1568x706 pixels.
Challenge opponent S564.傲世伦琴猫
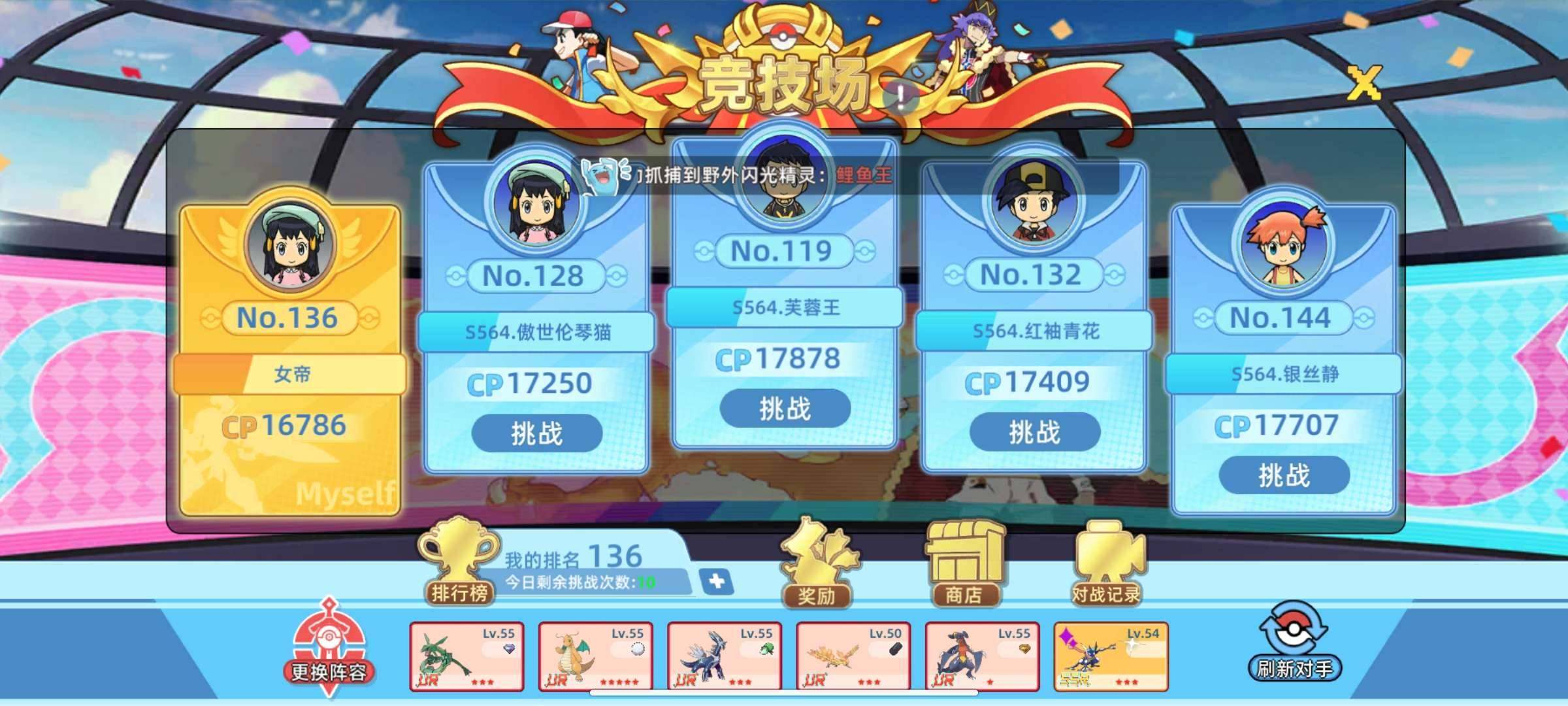point(536,433)
